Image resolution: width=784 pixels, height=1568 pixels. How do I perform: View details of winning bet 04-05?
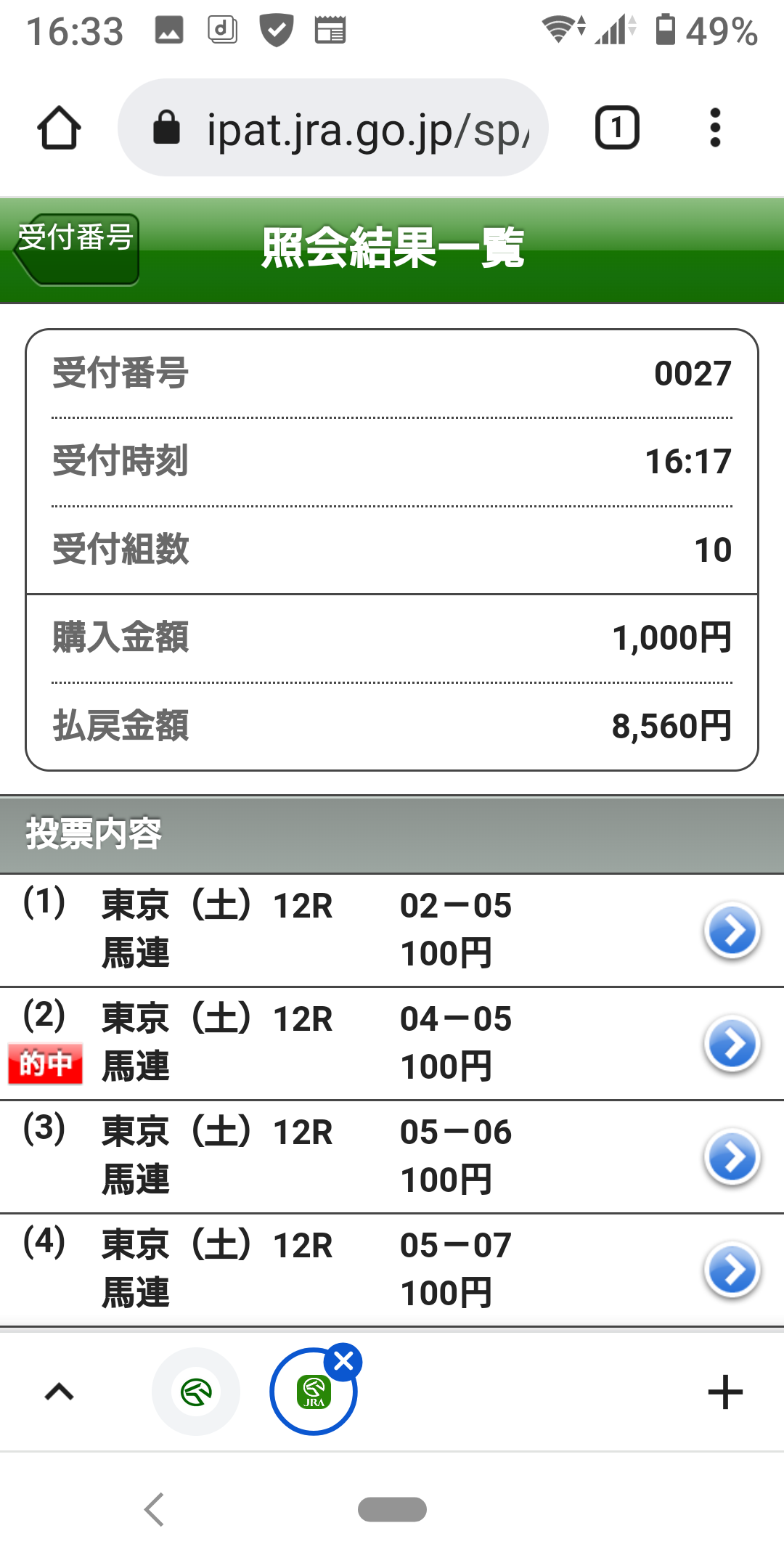(x=732, y=1044)
